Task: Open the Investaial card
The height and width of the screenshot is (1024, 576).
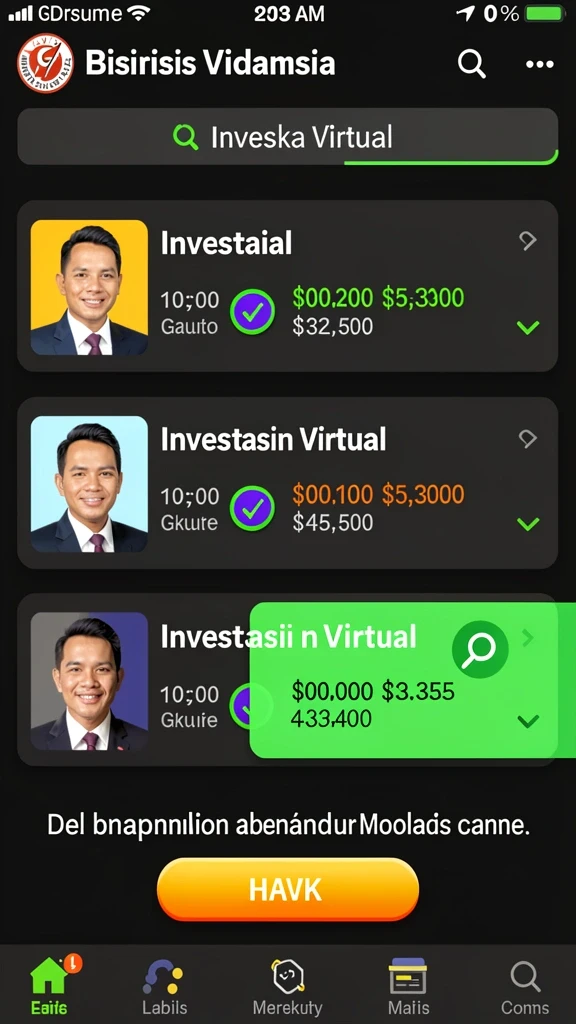Action: tap(287, 286)
